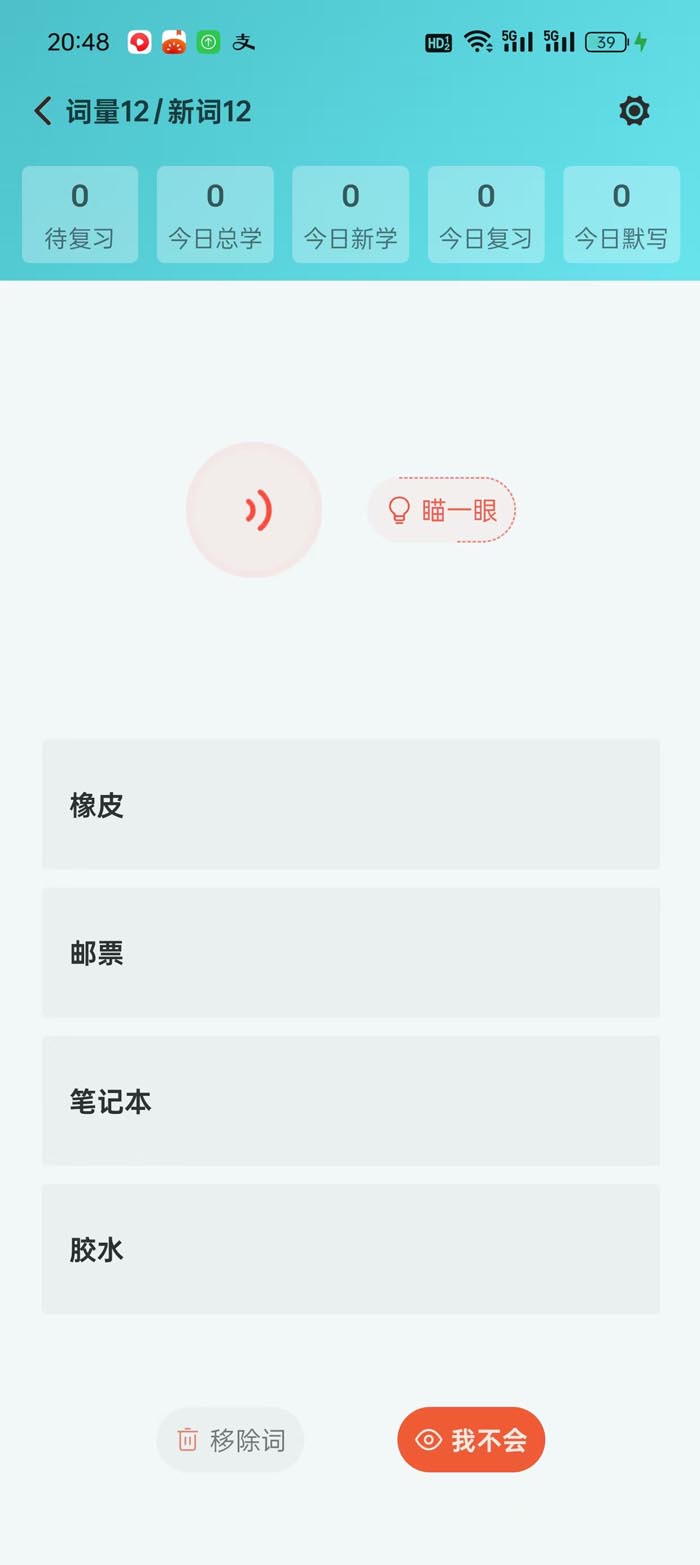Play the word pronunciation audio

click(x=254, y=510)
